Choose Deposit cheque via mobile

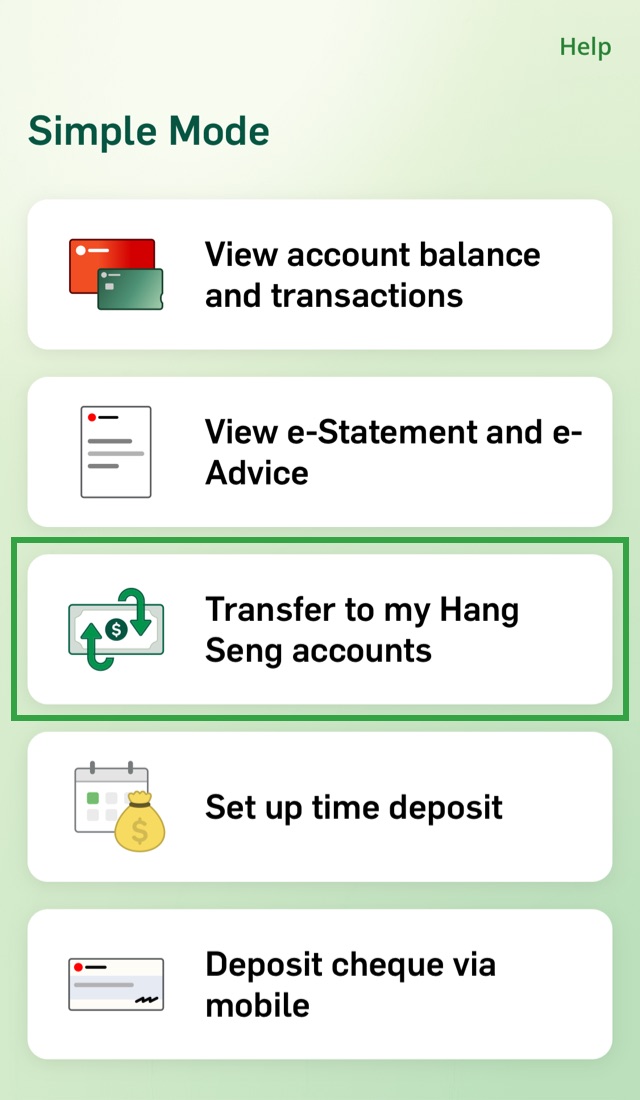[x=320, y=984]
